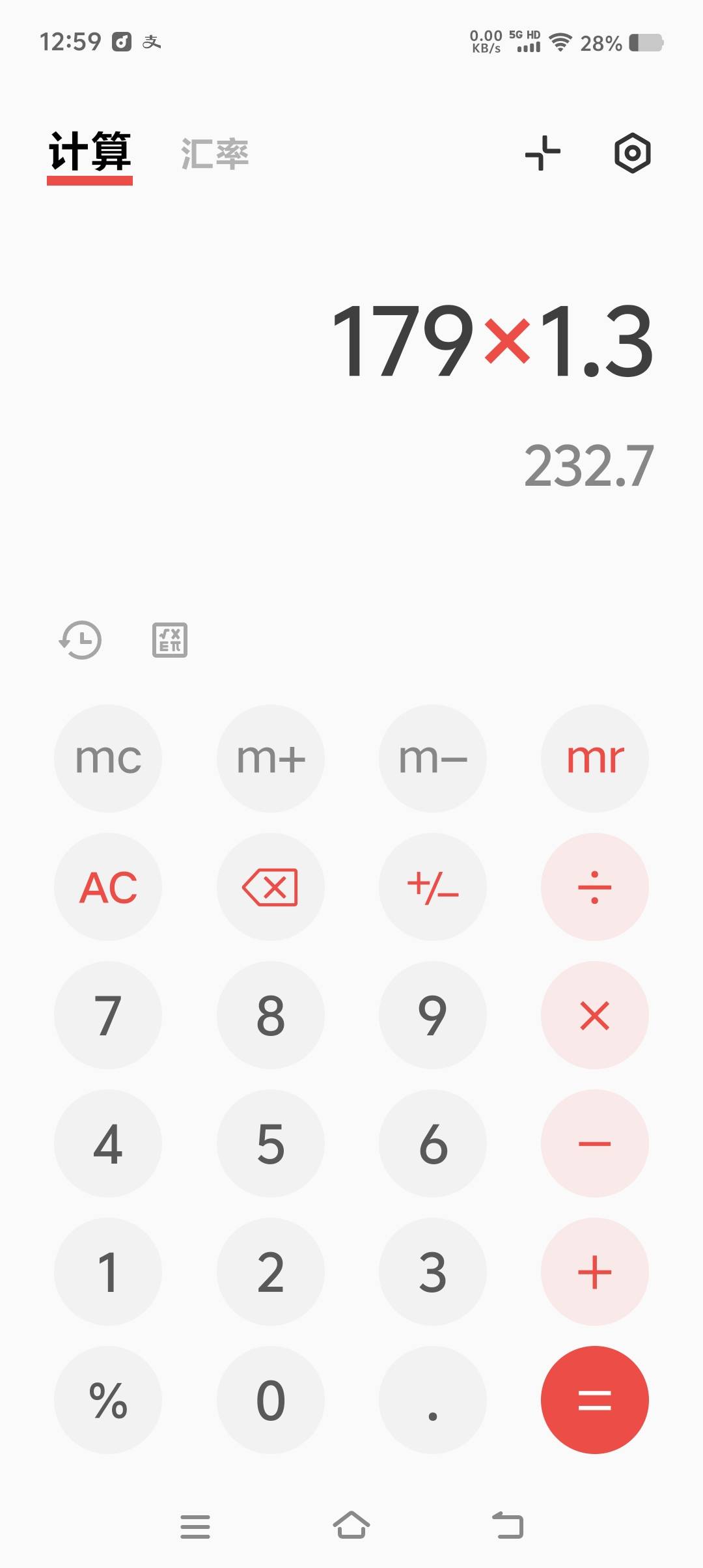Image resolution: width=703 pixels, height=1568 pixels.
Task: Clear everything with AC
Action: (x=108, y=887)
